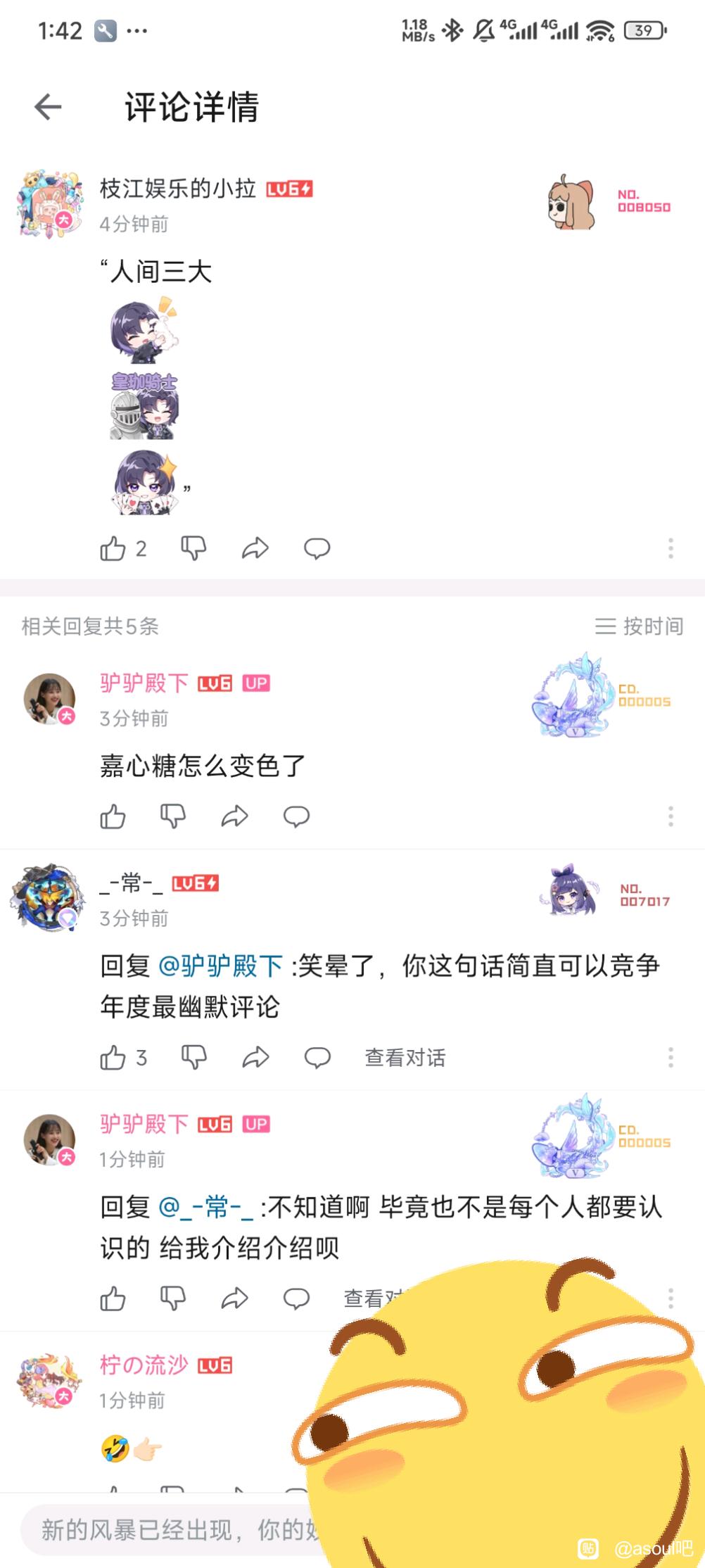Share _-常-_'s reply

(x=255, y=1057)
